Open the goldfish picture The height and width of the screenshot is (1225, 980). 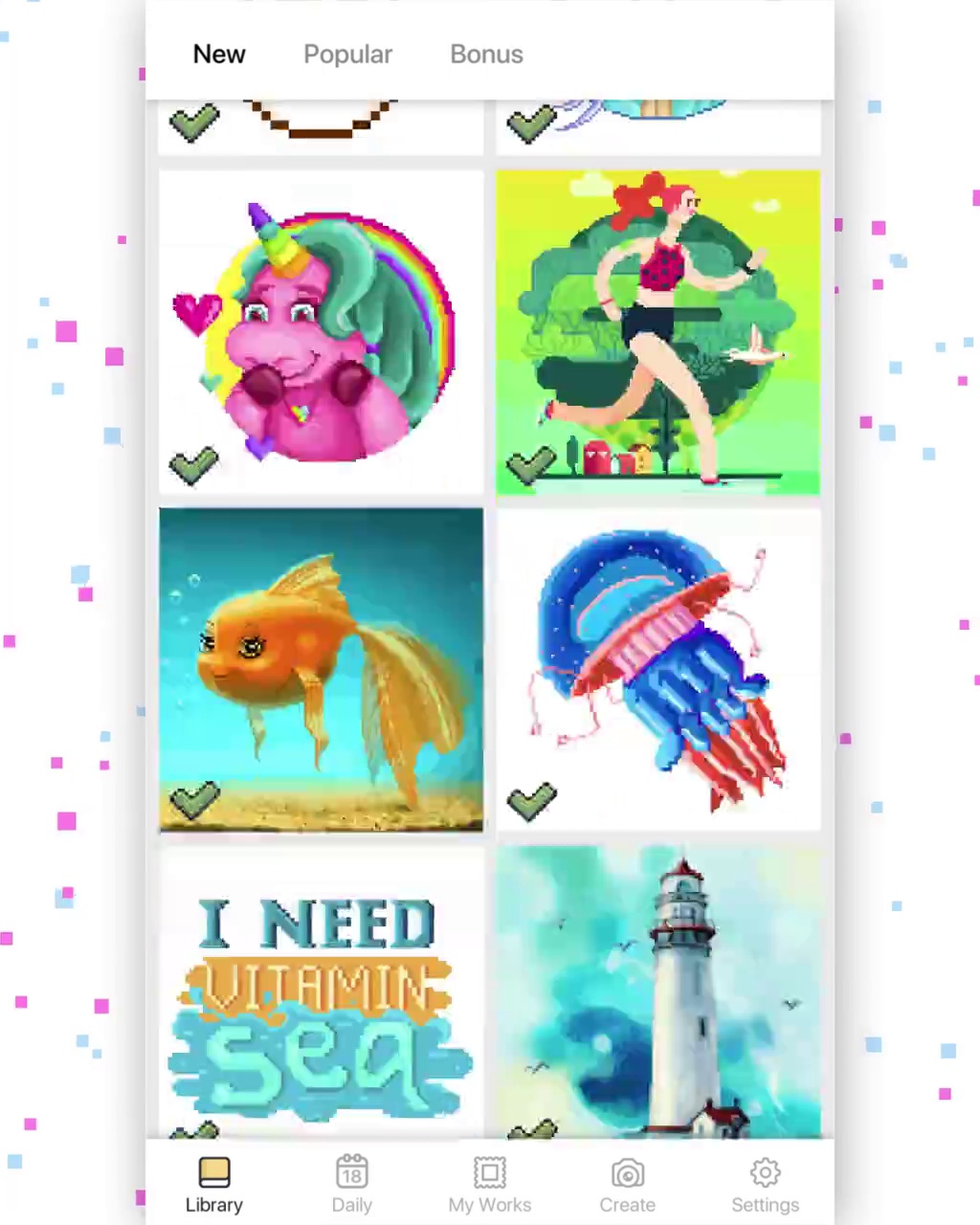(321, 669)
